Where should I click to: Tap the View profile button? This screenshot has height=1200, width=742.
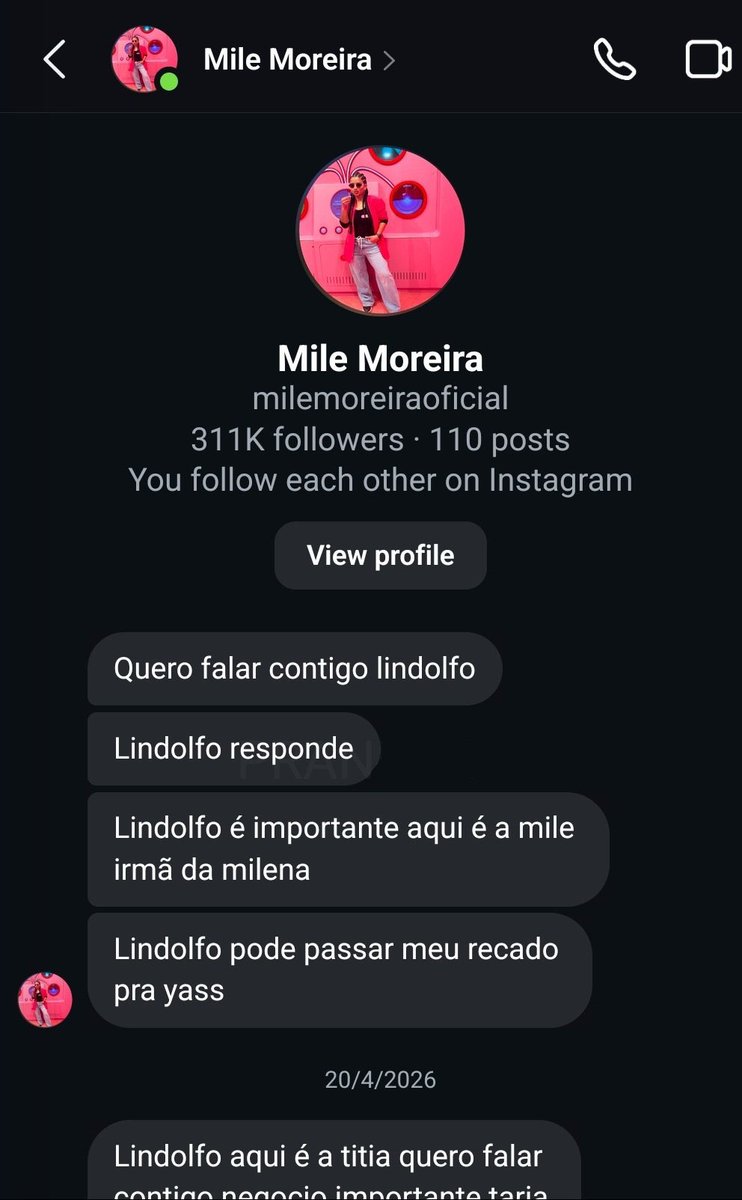(x=380, y=556)
